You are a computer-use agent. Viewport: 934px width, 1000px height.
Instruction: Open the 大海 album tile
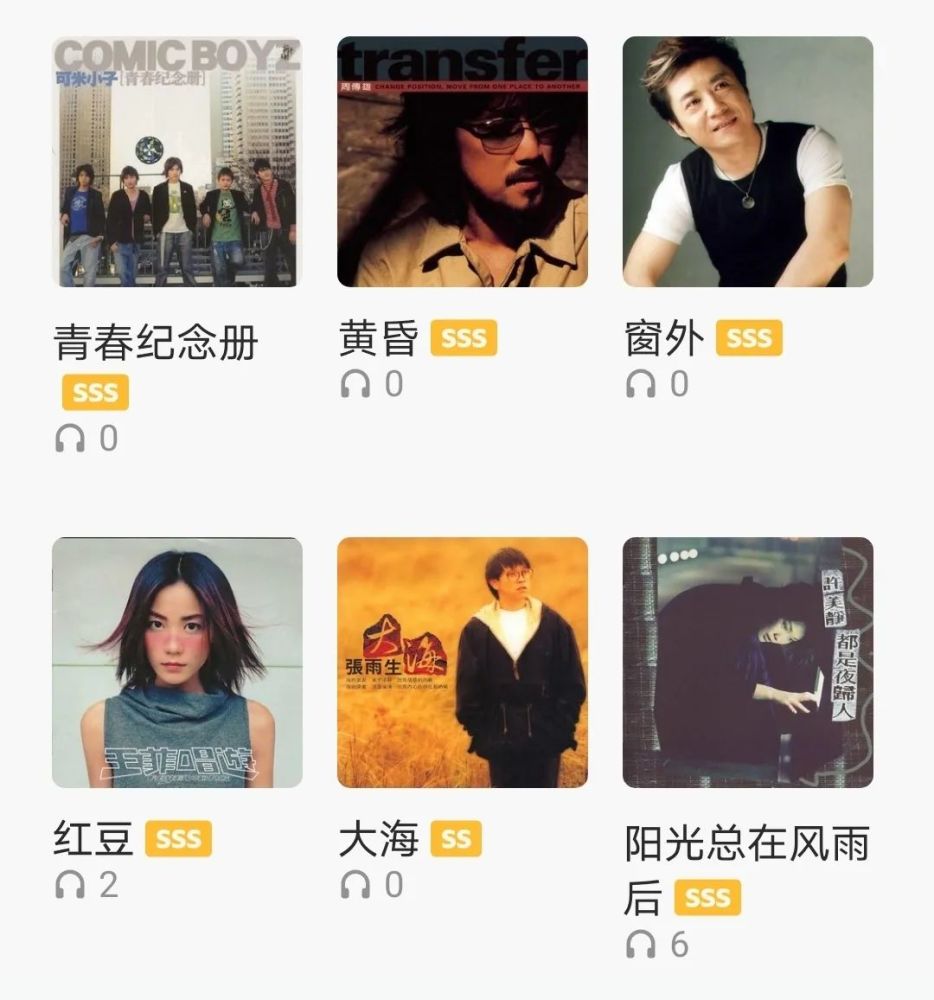tap(462, 662)
